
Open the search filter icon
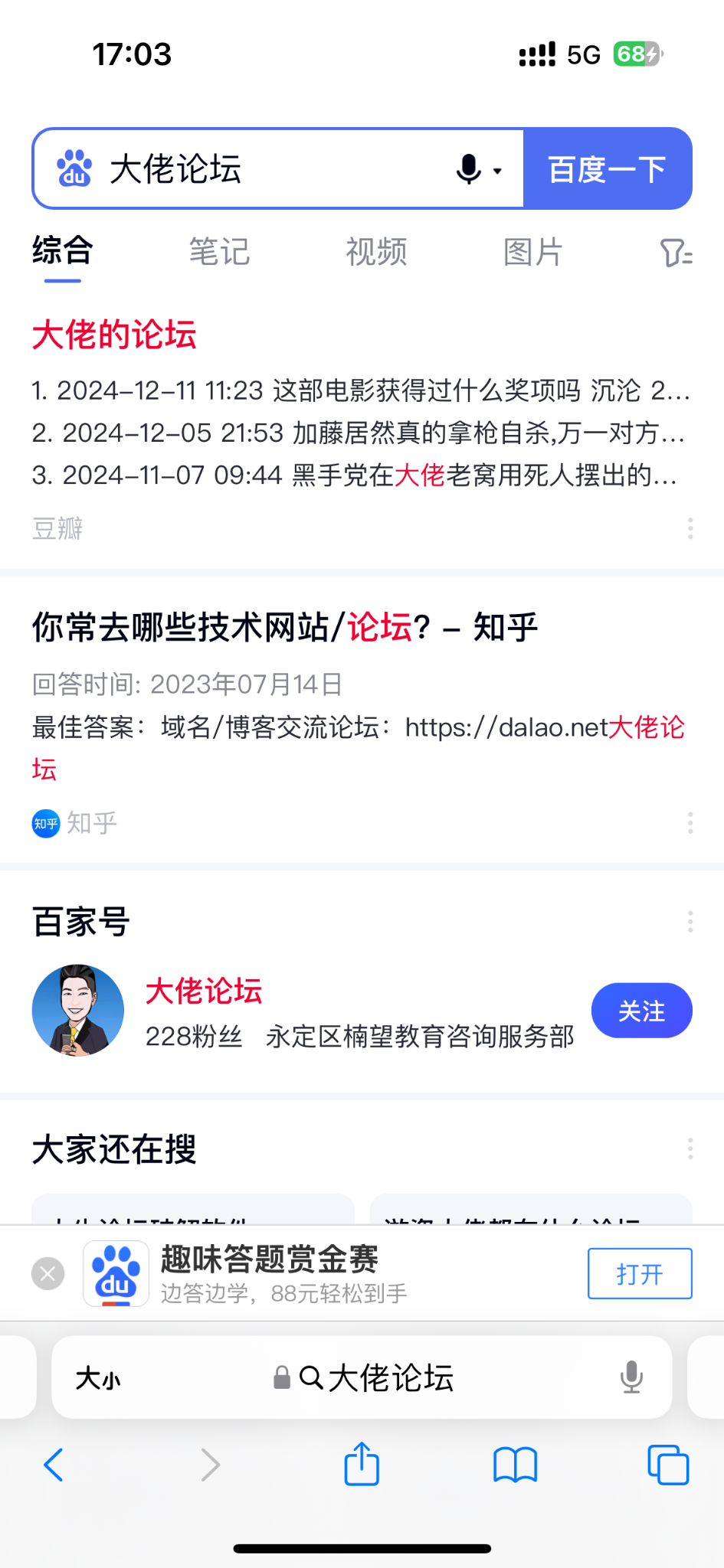tap(676, 253)
